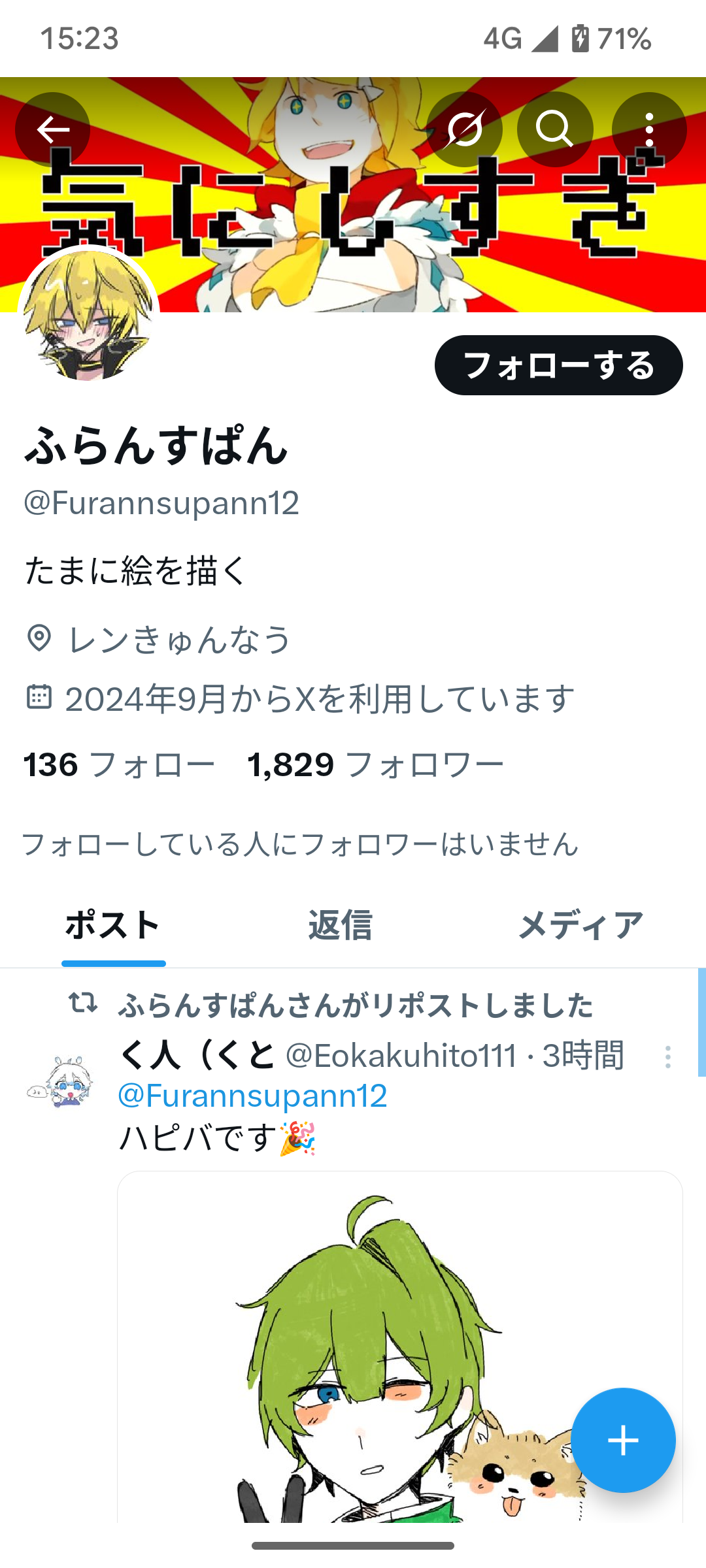Go back using the arrow icon
The width and height of the screenshot is (706, 1568).
pos(52,129)
